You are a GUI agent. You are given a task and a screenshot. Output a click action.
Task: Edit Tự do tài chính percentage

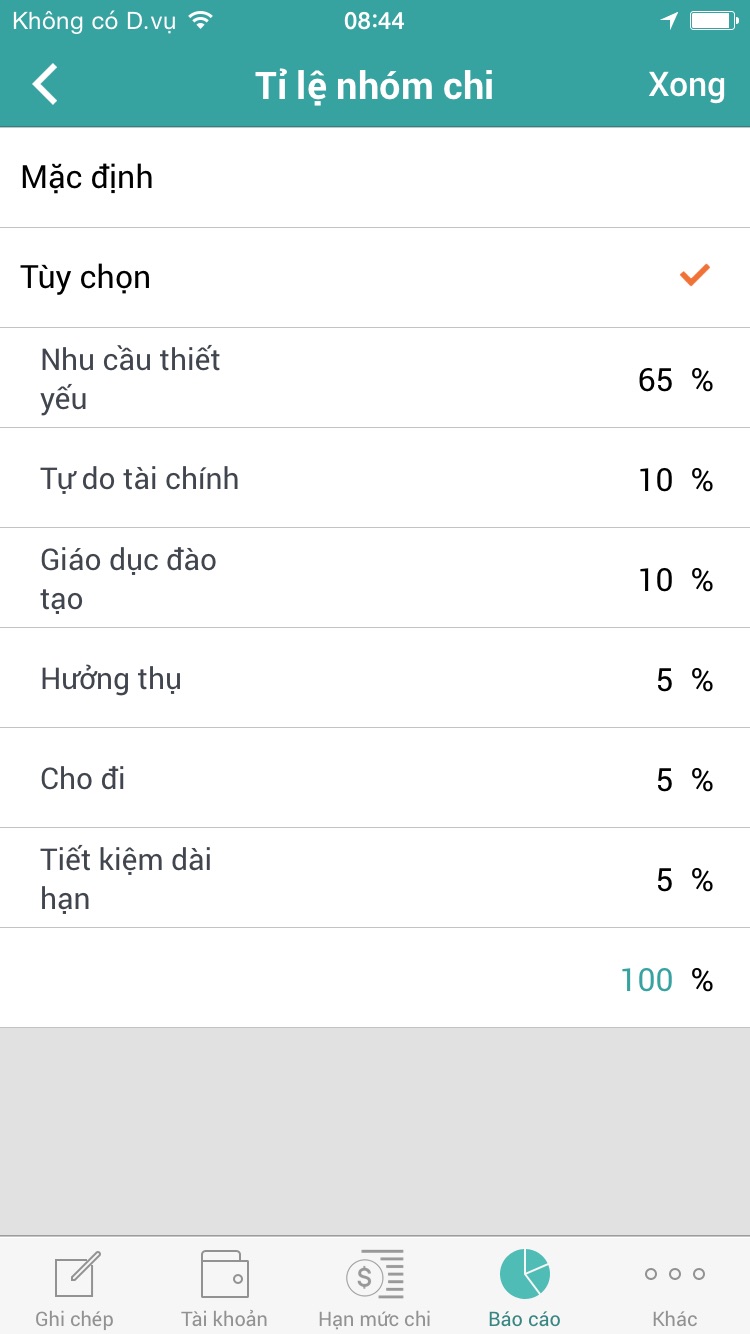coord(655,480)
